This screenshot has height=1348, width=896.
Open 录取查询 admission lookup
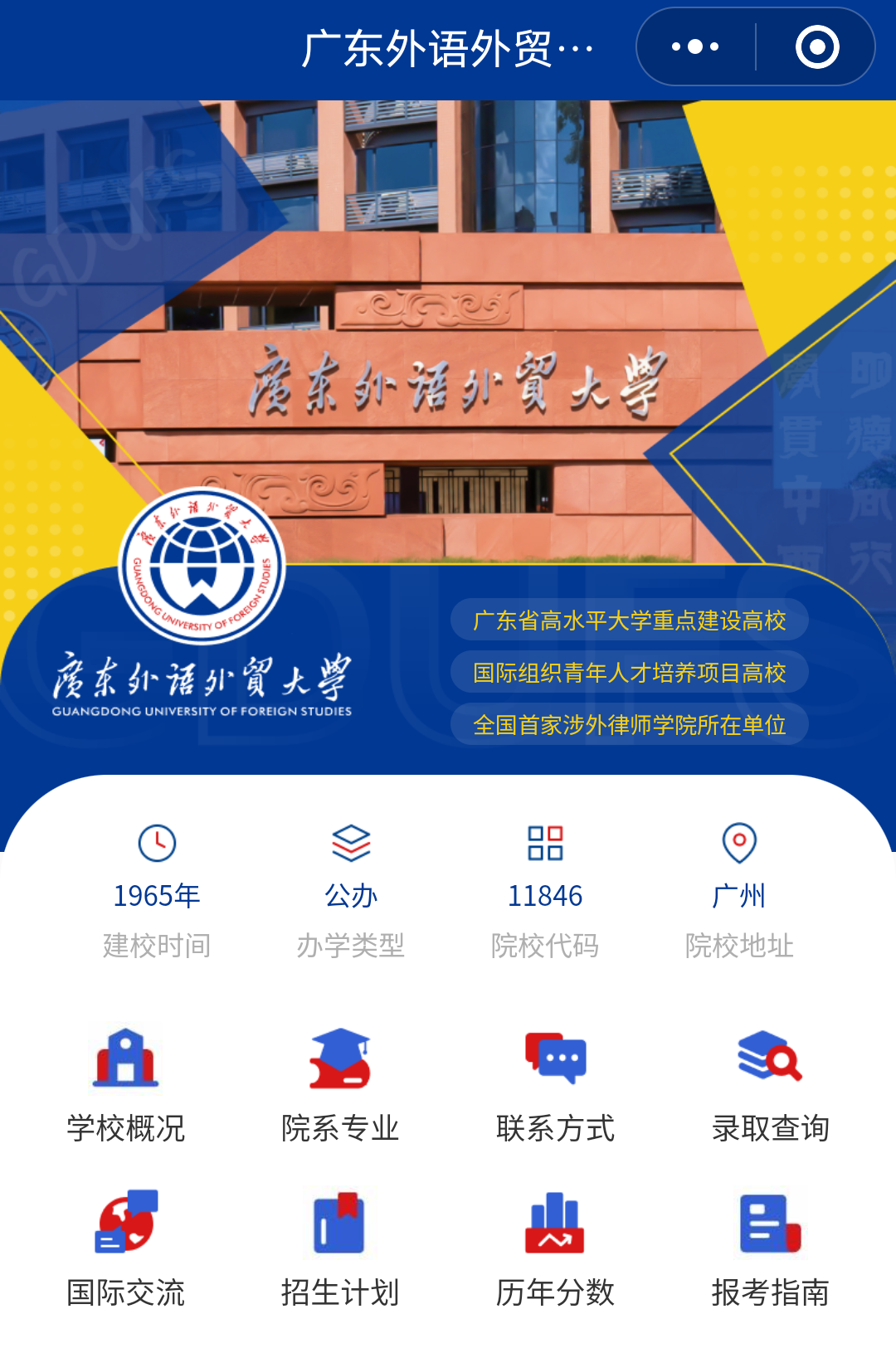coord(770,1083)
